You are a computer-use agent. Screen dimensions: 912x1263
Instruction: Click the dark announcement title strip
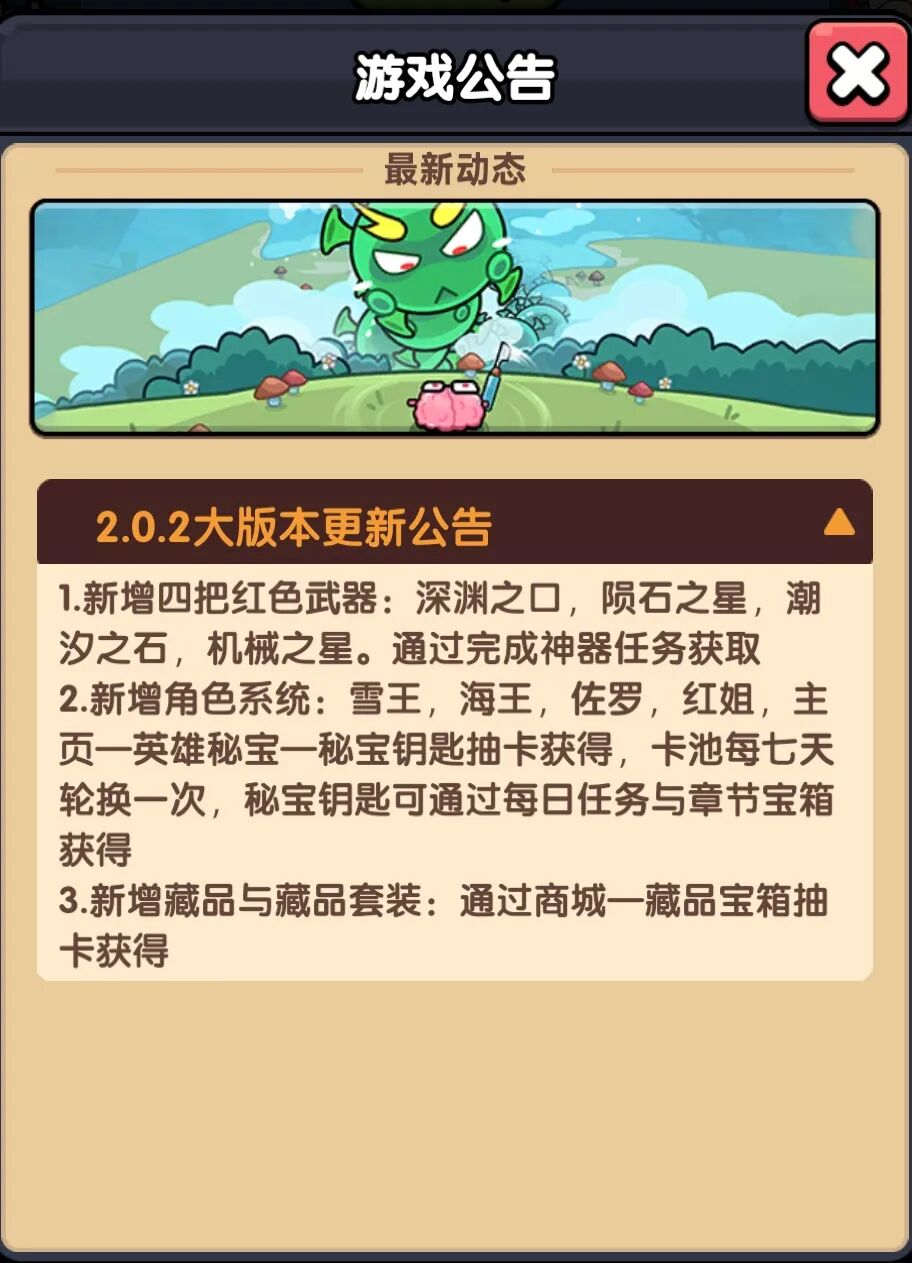pyautogui.click(x=456, y=521)
